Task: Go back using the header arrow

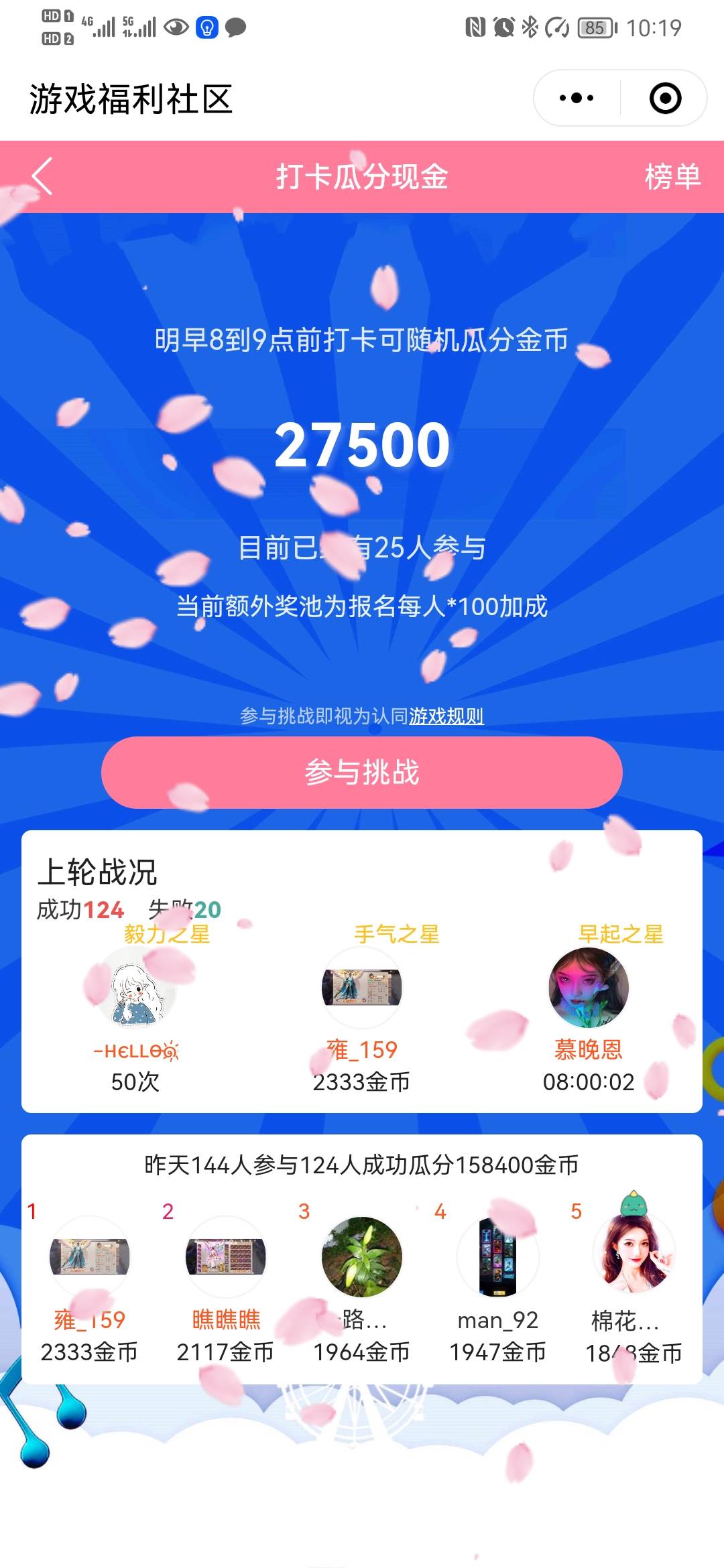Action: (x=42, y=177)
